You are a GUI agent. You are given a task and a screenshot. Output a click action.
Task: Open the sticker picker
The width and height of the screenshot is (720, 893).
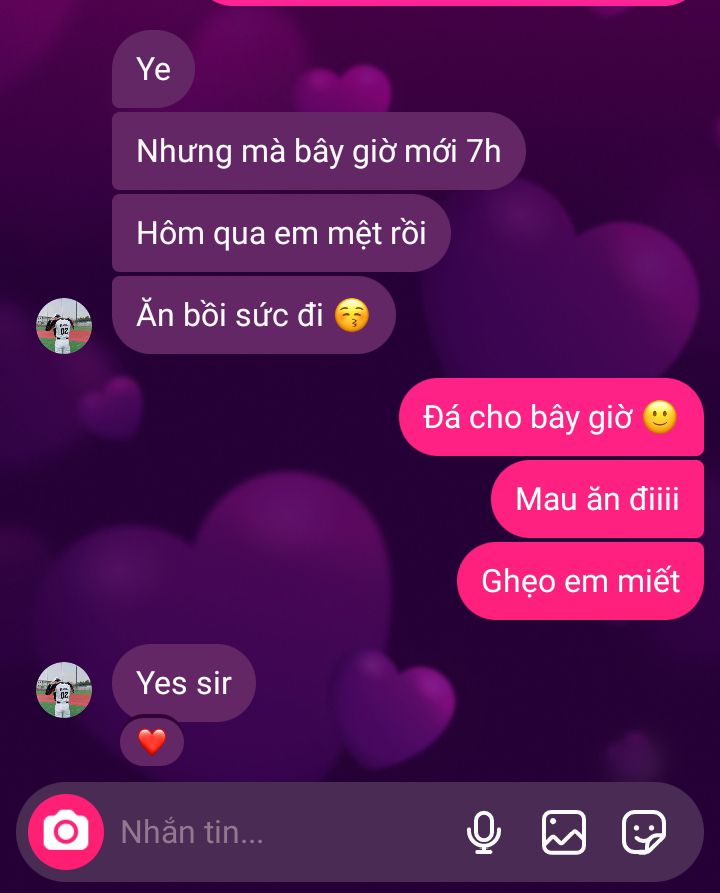tap(644, 832)
